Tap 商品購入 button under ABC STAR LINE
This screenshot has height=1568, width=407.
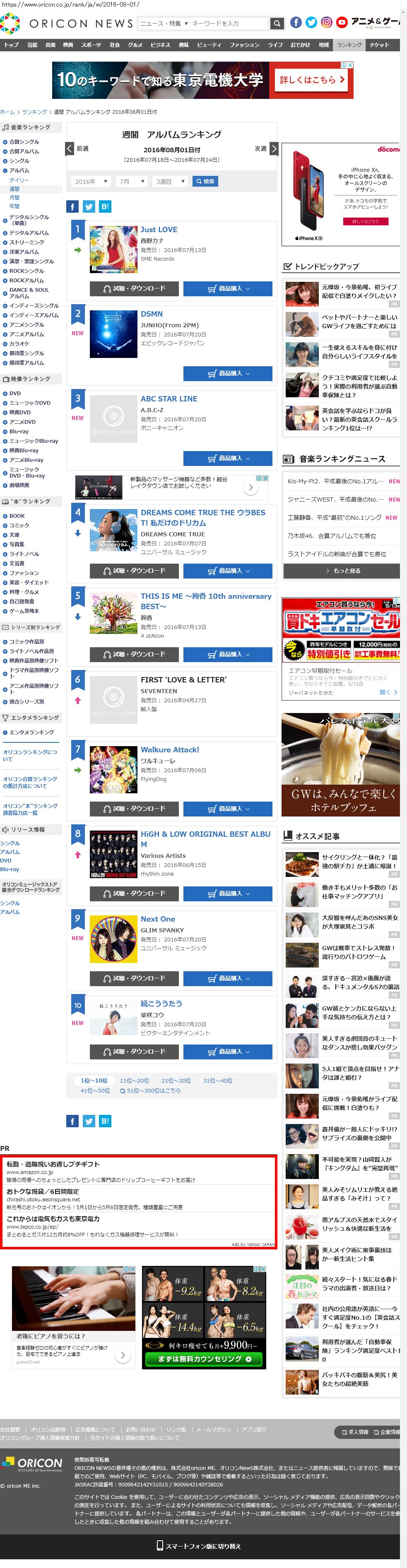(x=228, y=459)
